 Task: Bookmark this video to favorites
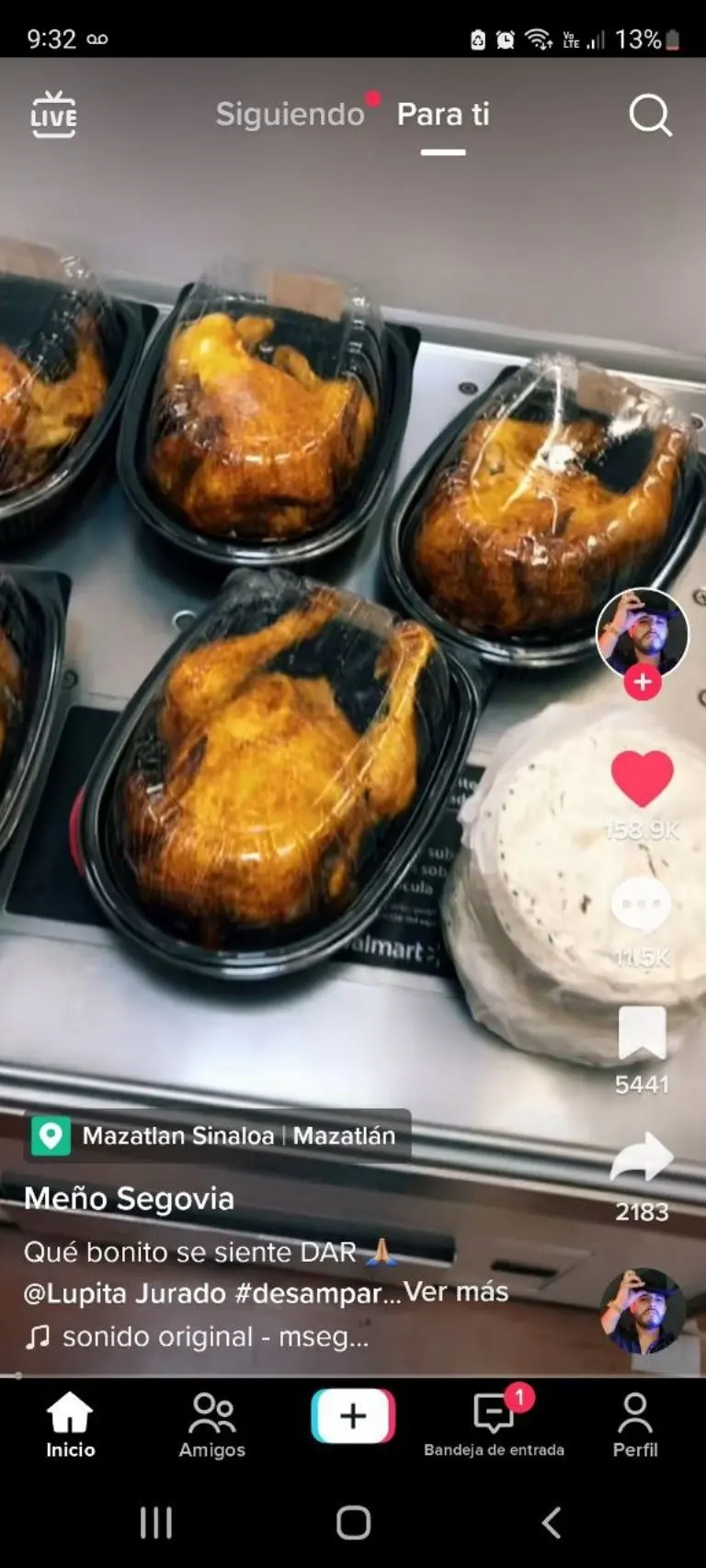[x=642, y=1033]
